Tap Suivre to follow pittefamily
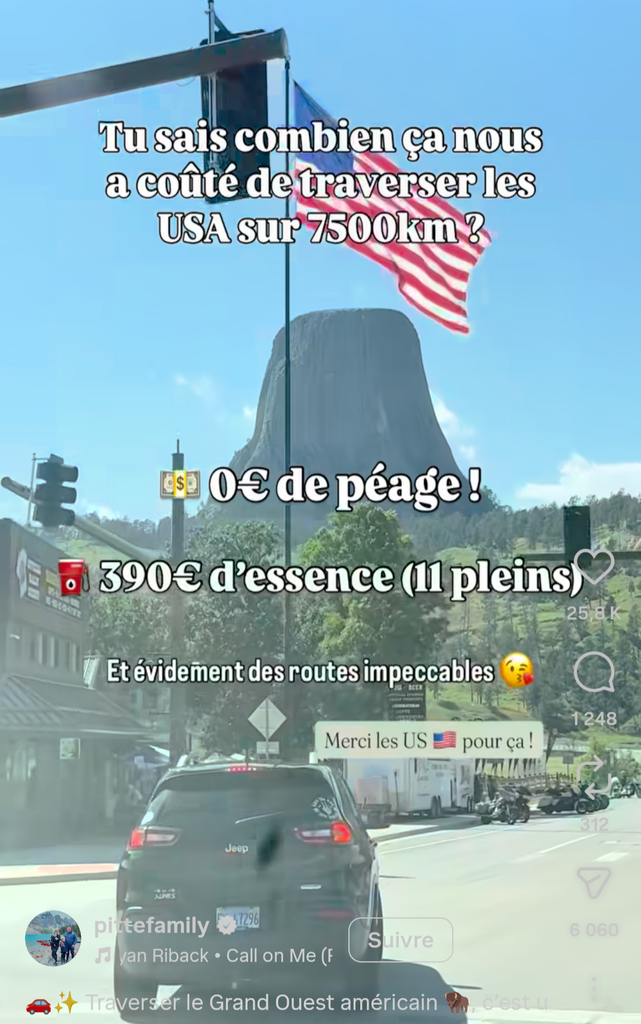Screen dimensions: 641x1024 coord(400,940)
